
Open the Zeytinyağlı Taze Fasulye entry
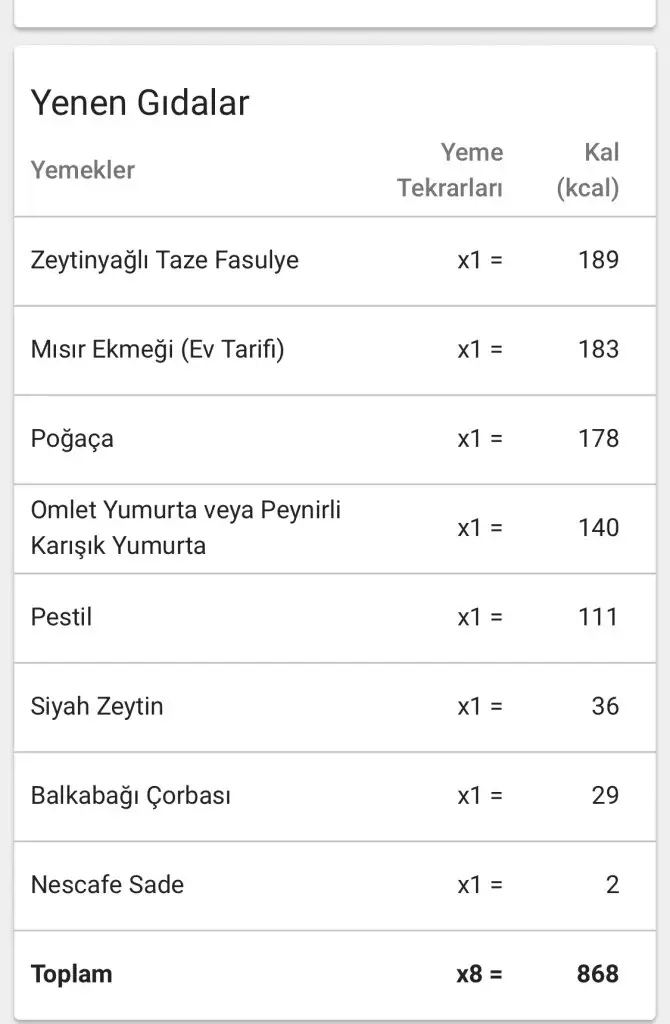click(165, 261)
